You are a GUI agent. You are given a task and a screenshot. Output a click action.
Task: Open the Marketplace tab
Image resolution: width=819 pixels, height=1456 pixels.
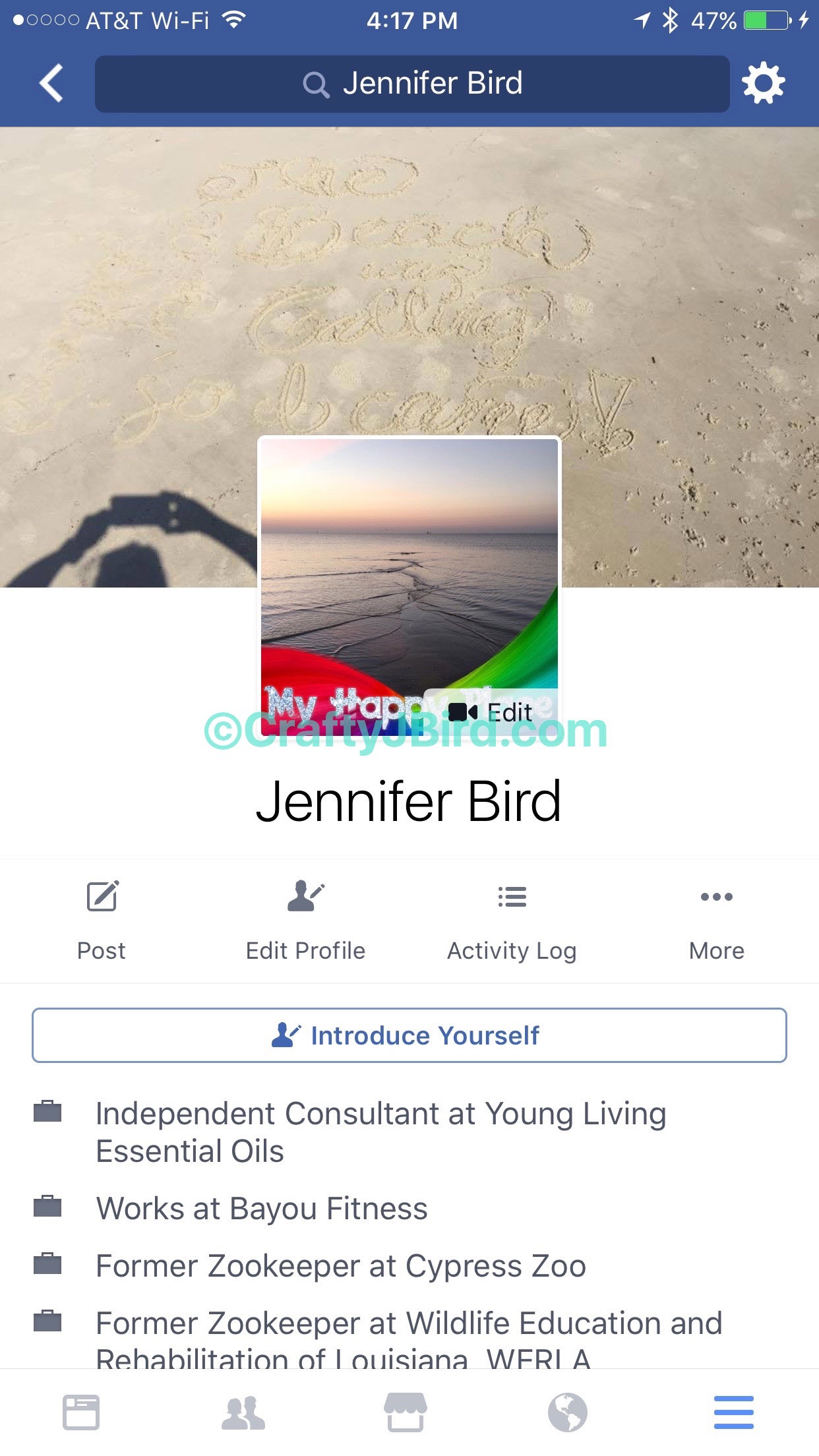point(406,1412)
